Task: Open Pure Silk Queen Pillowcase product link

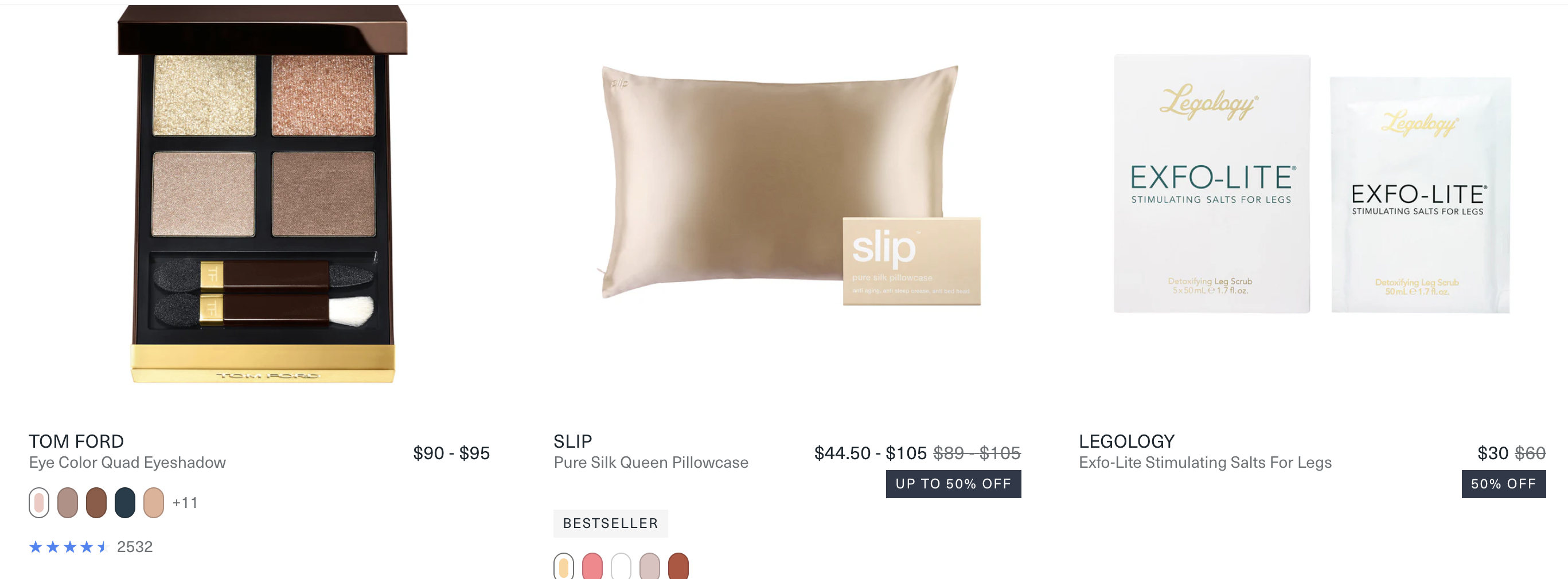Action: (651, 463)
